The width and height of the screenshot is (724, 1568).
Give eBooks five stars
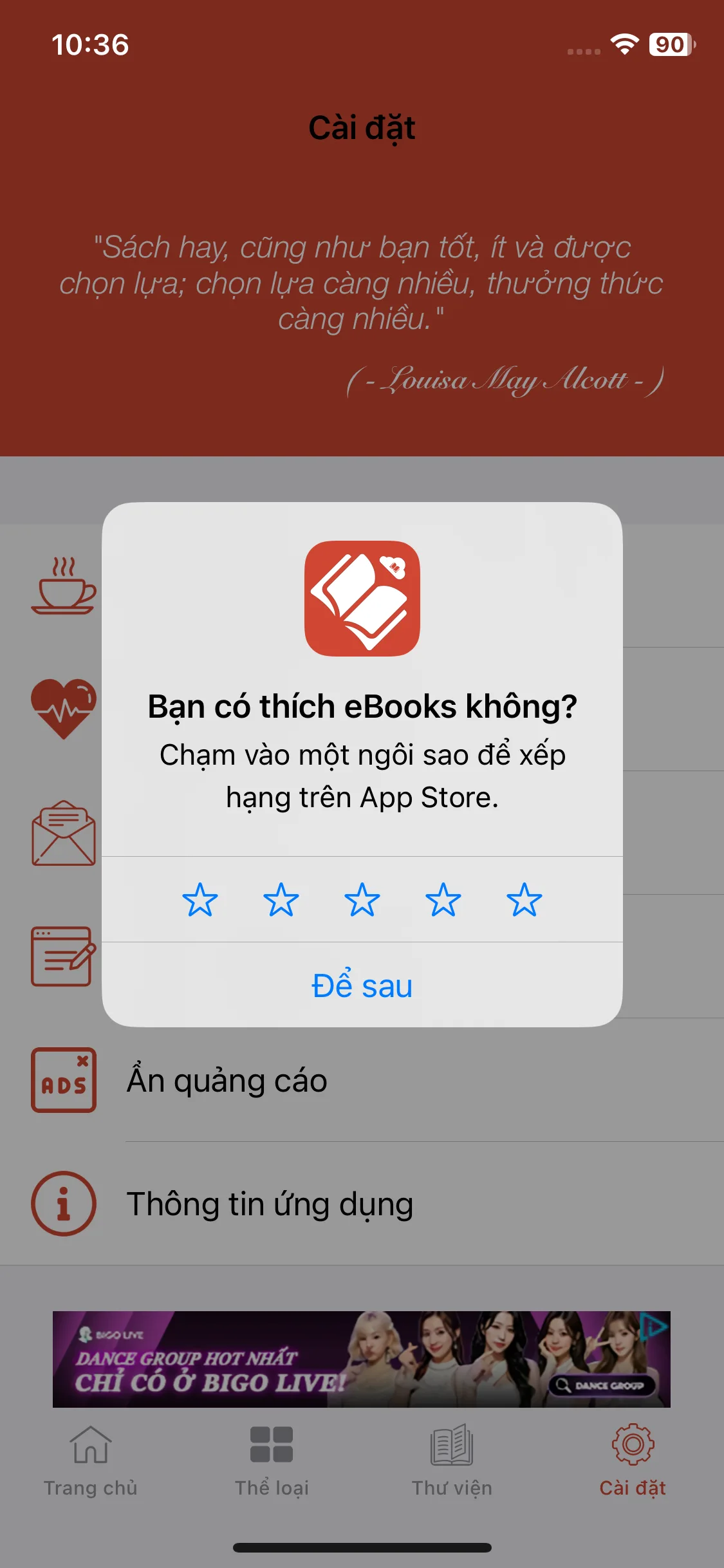[x=524, y=899]
